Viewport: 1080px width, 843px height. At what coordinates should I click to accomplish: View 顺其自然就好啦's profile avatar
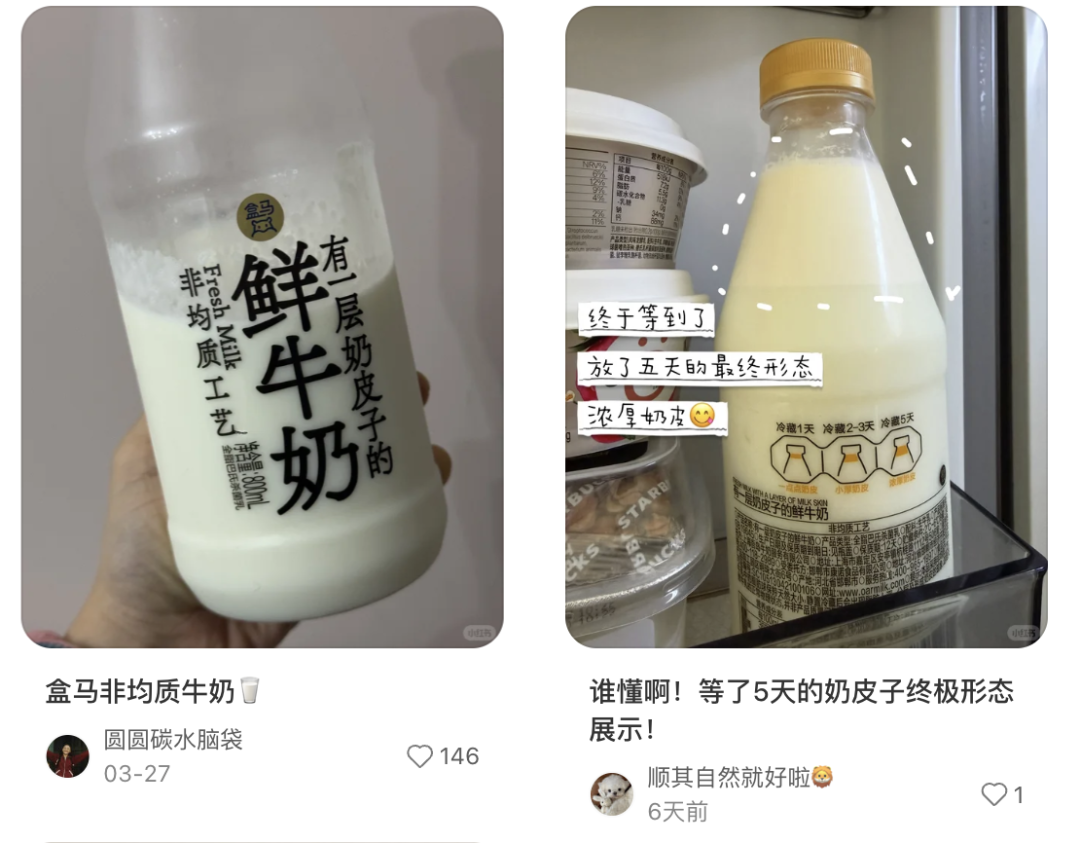pos(611,794)
